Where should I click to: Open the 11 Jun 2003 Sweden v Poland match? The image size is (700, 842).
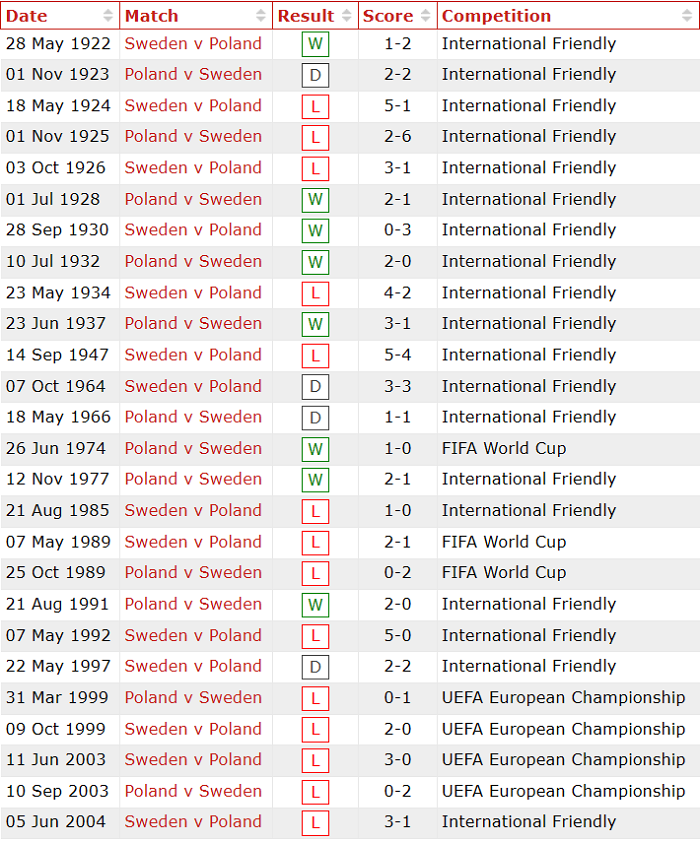(193, 759)
